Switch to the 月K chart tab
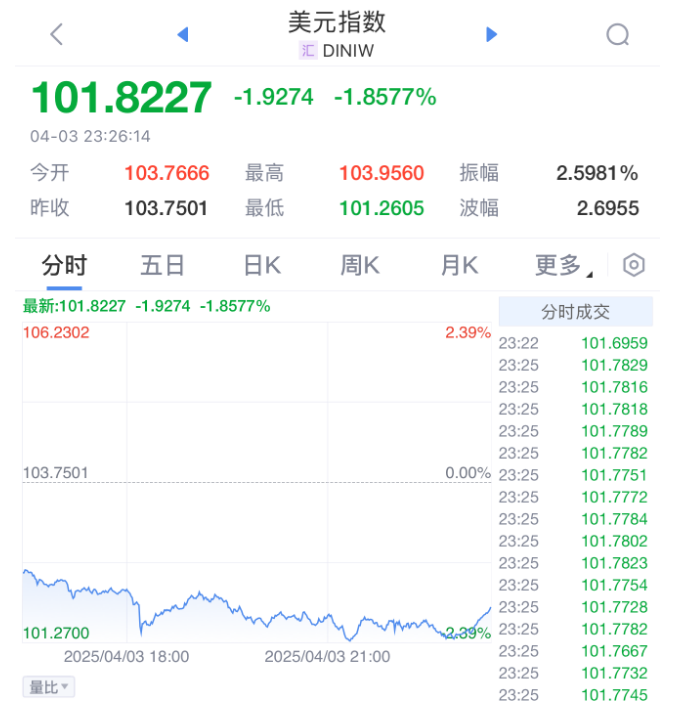 [459, 265]
